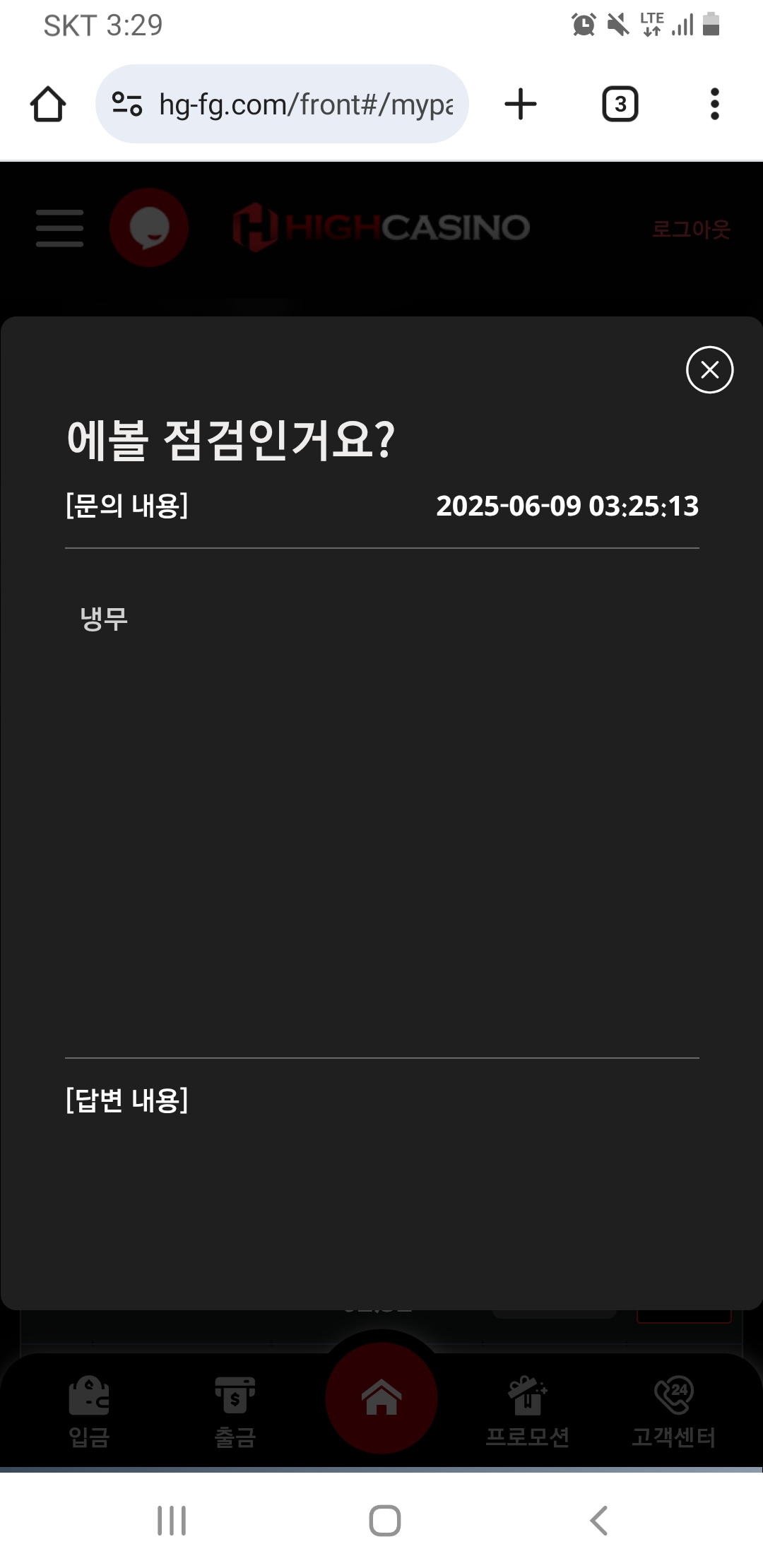Viewport: 763px width, 1568px height.
Task: Open the browser overflow menu
Action: pos(715,104)
